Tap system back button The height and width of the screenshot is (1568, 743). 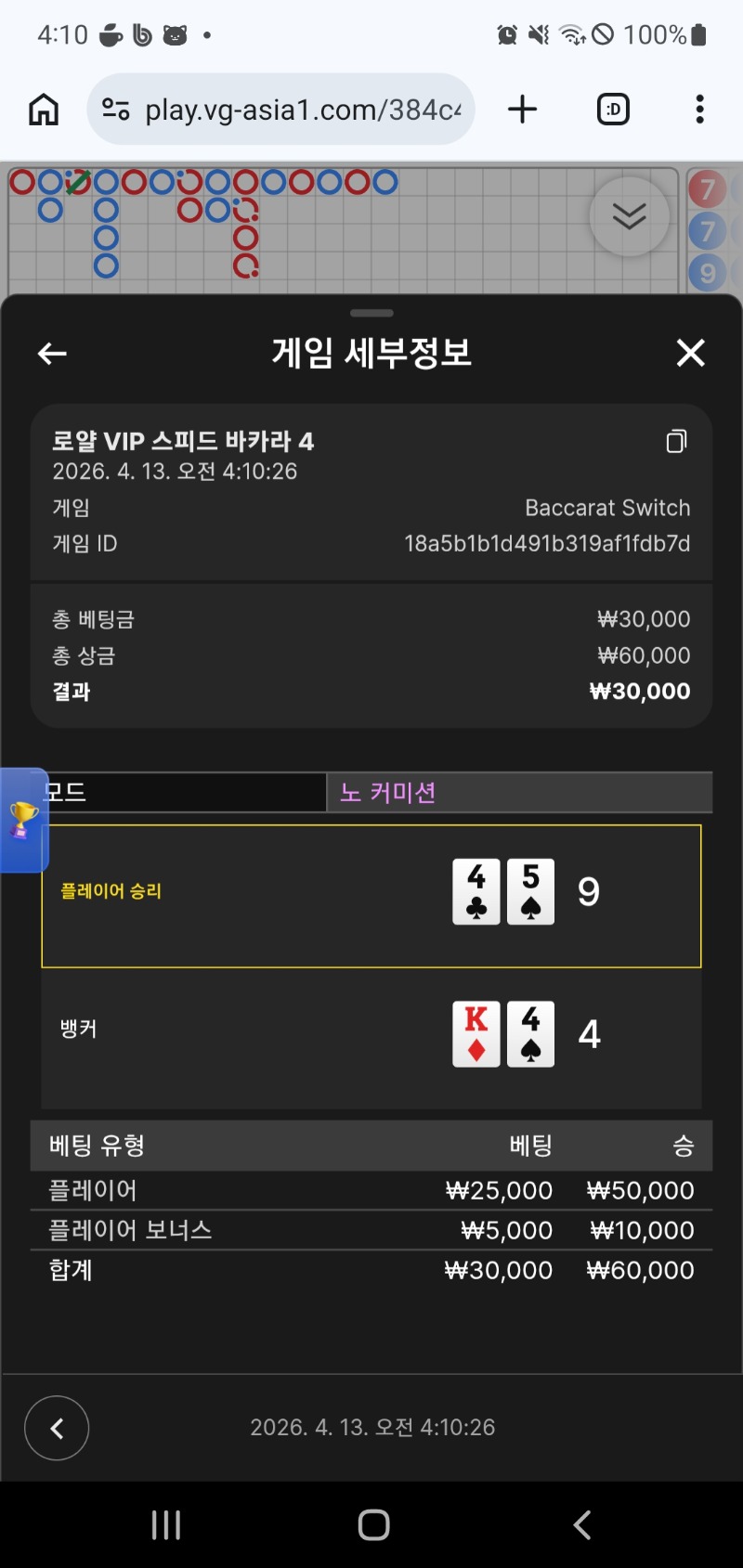coord(582,1524)
